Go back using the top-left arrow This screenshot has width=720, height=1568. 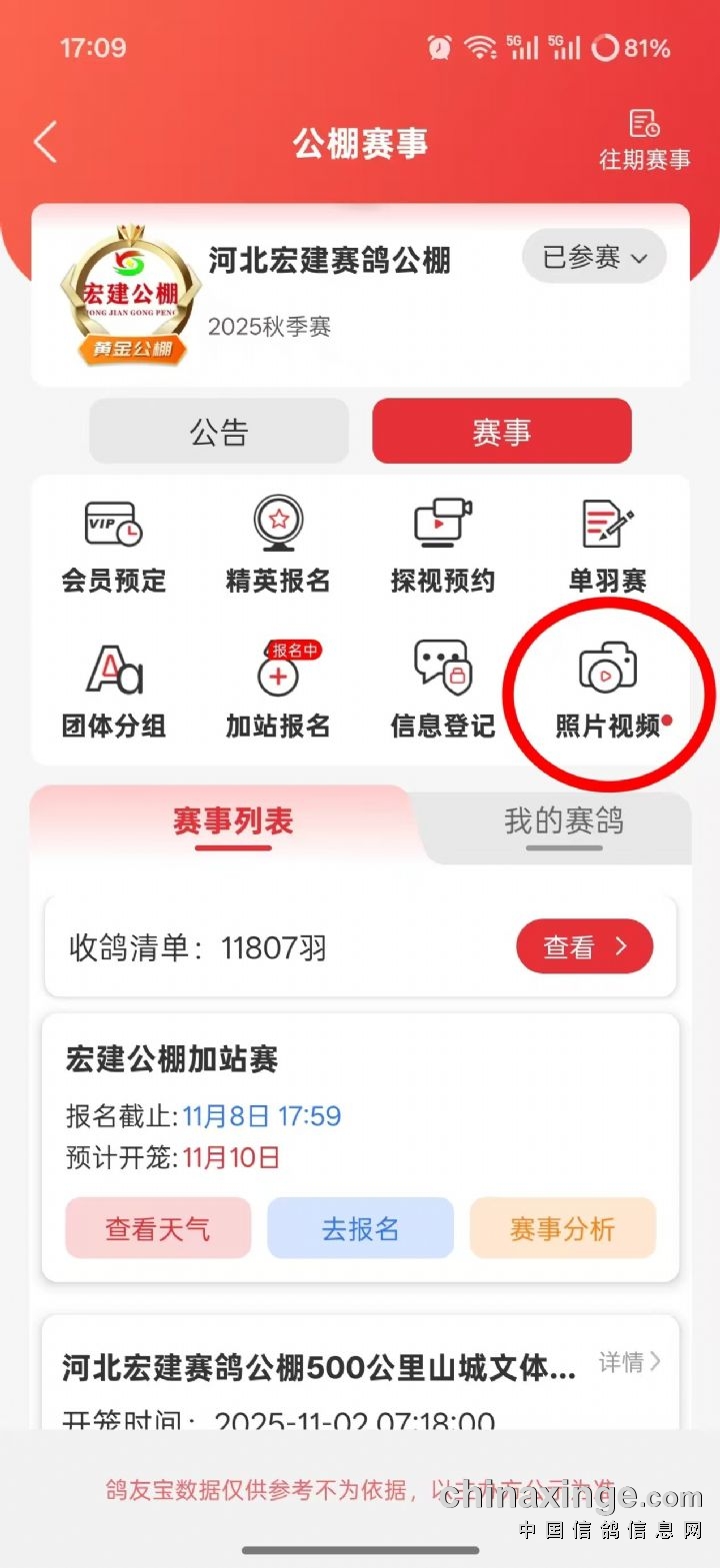point(46,142)
